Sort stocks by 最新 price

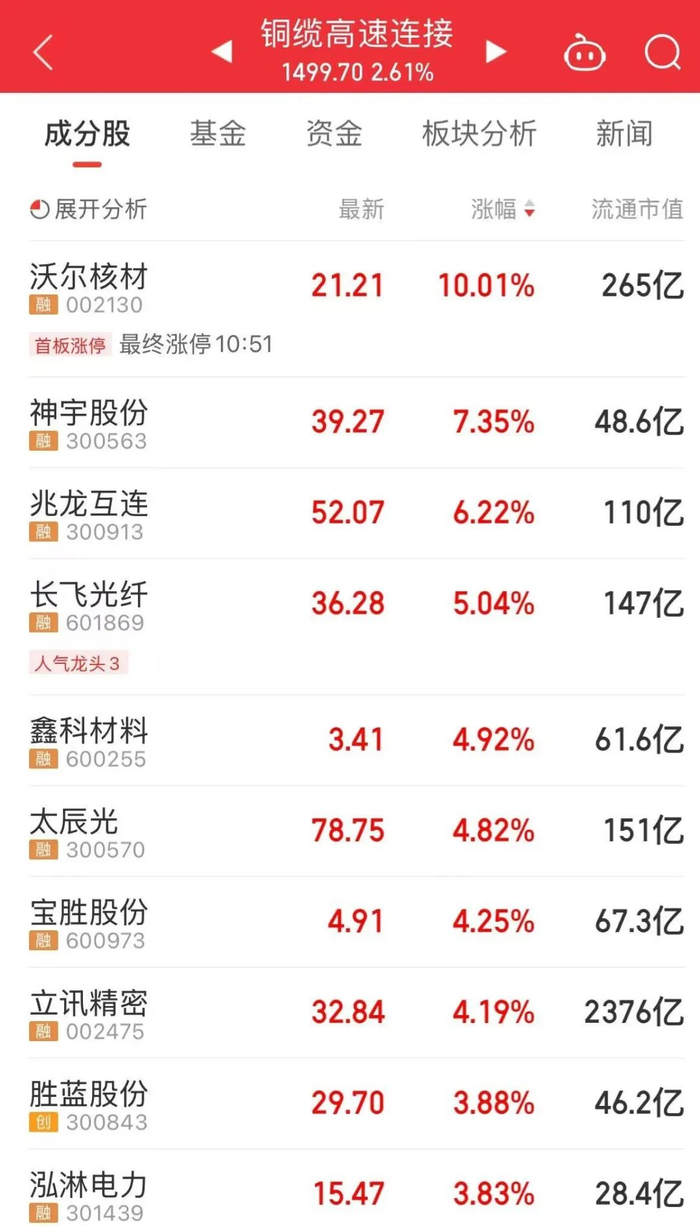(361, 209)
